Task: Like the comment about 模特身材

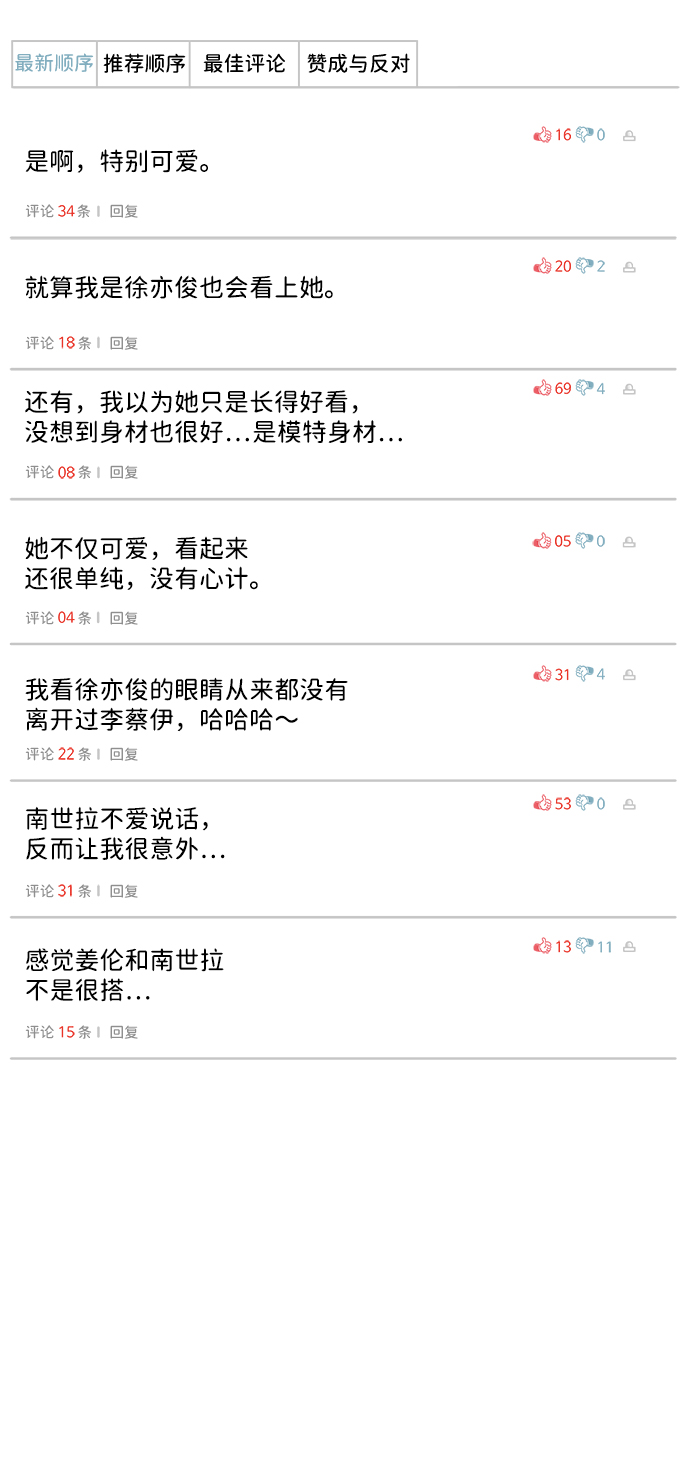Action: (543, 388)
